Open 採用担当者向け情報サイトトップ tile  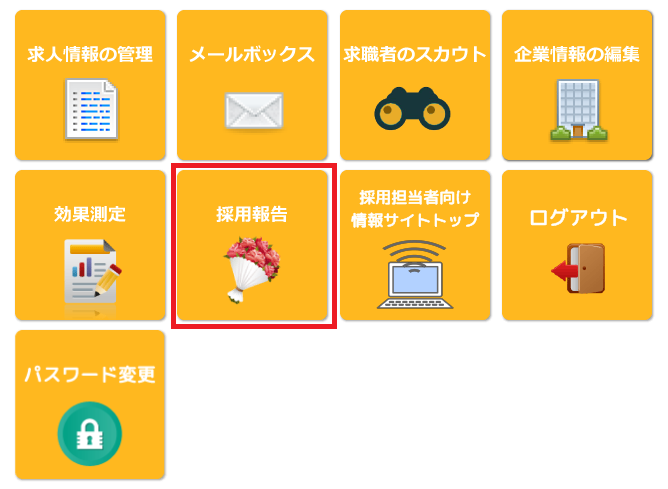pos(415,245)
